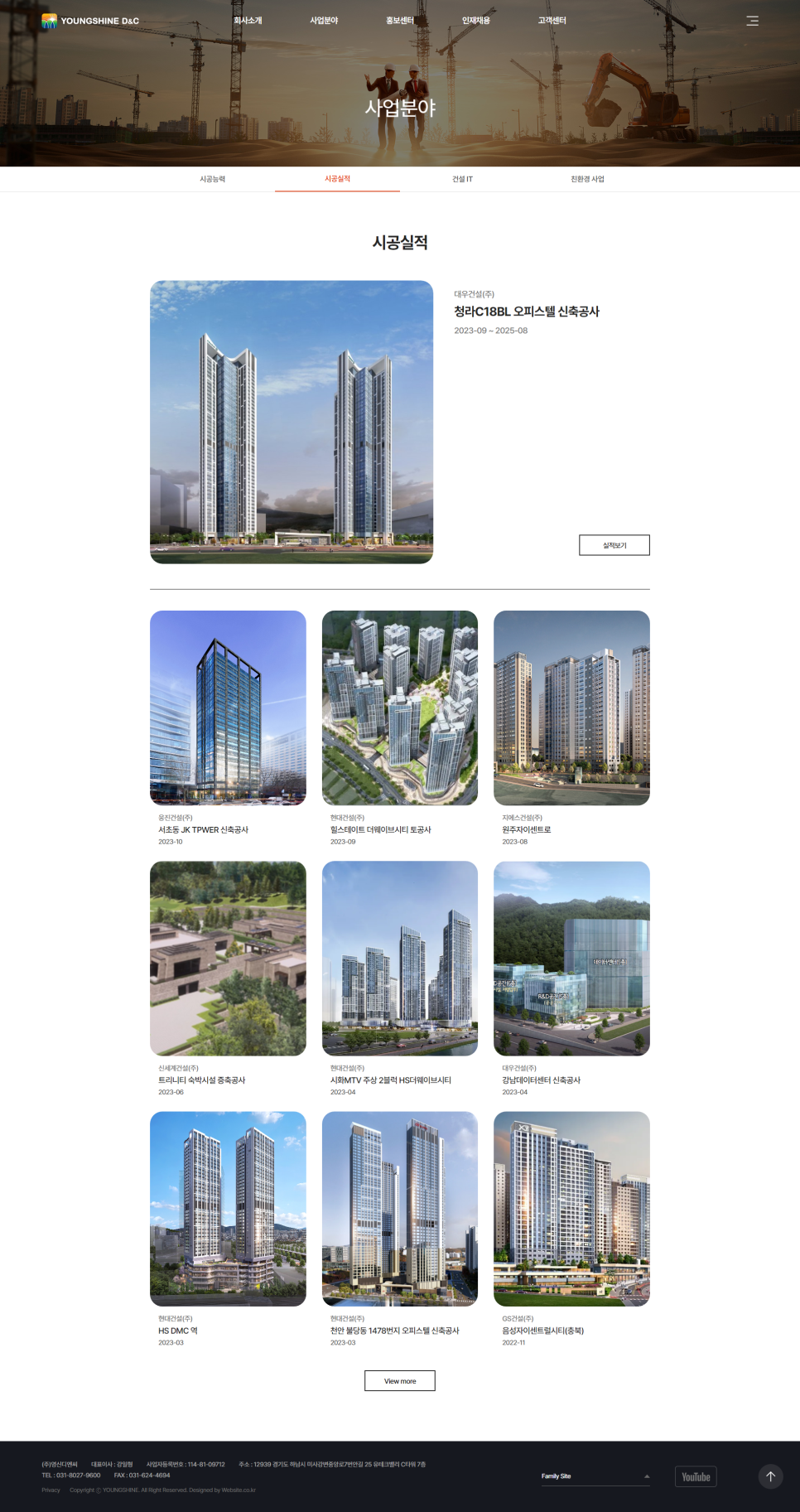Open the Privacy link in footer

51,1490
